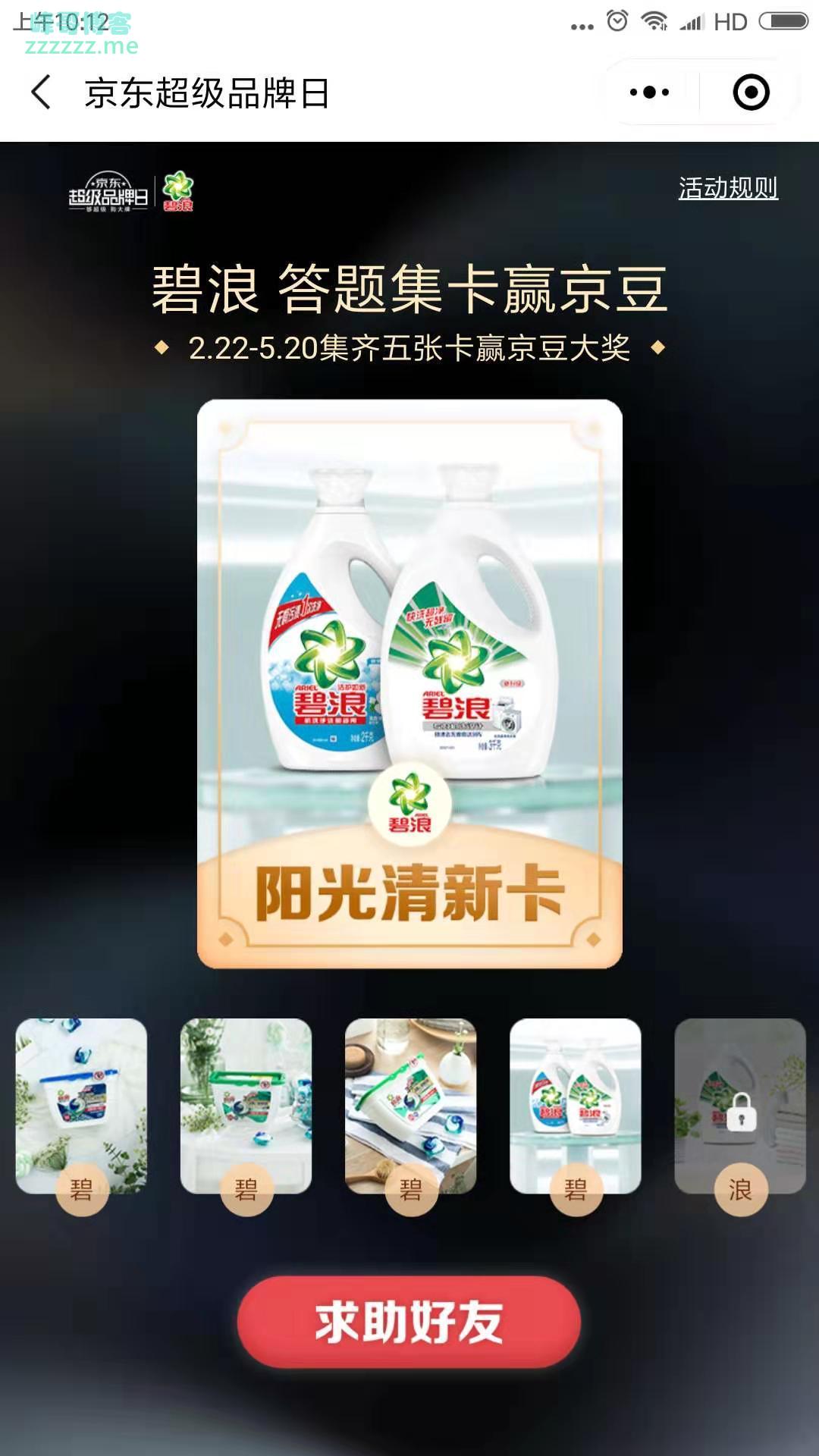819x1456 pixels.
Task: Open the mini program three-dot menu
Action: [650, 93]
